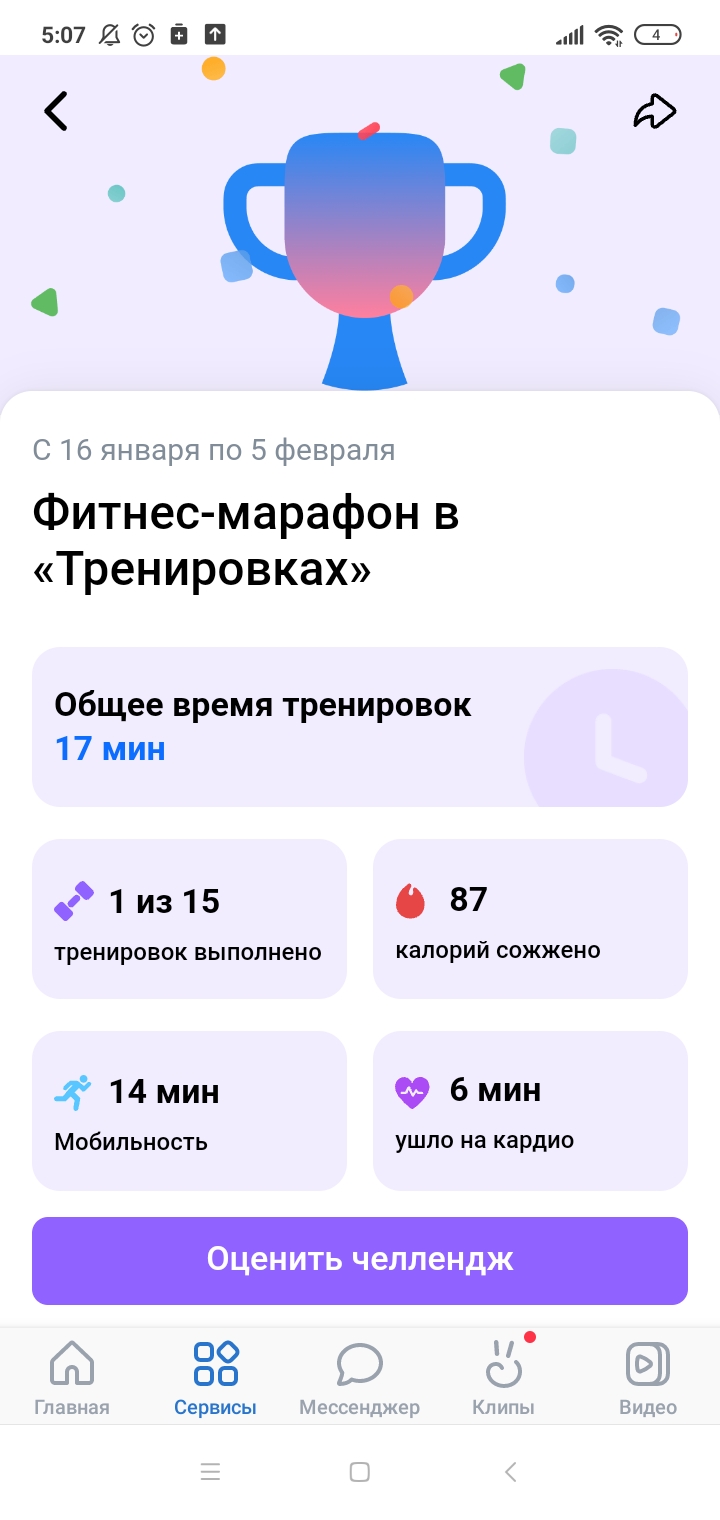The width and height of the screenshot is (720, 1520).
Task: Go to the Мессенджер tab
Action: [359, 1377]
